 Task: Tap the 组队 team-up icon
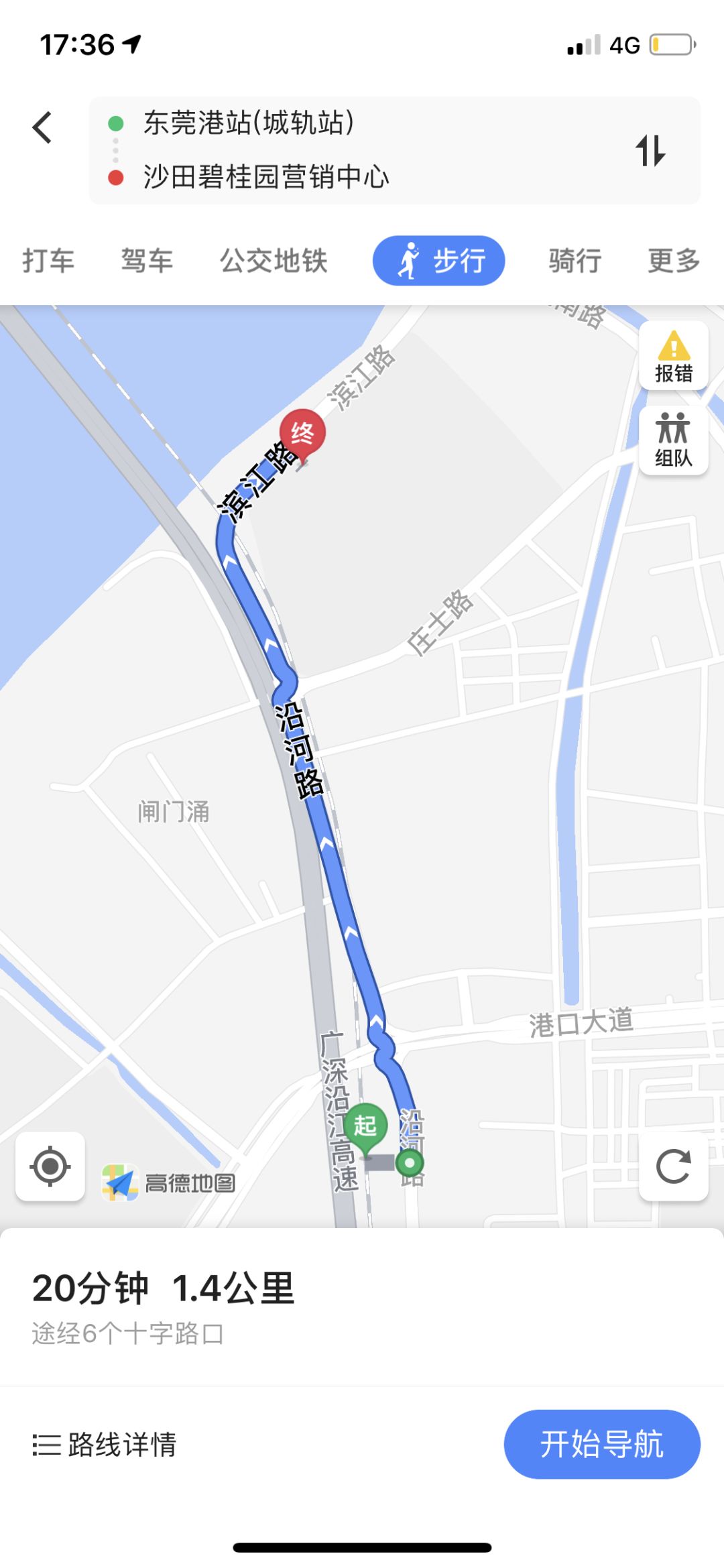coord(673,439)
